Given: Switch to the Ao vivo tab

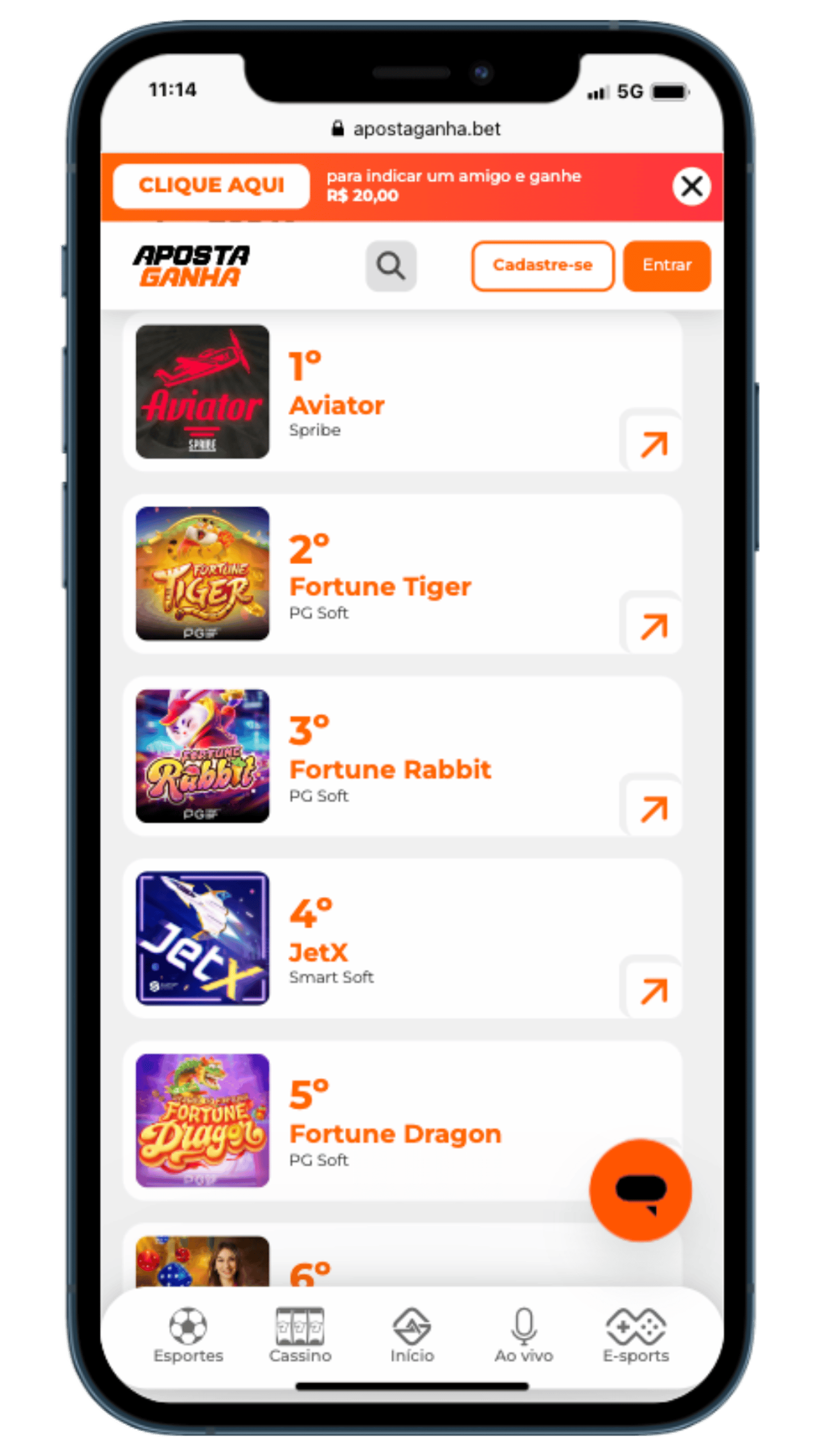Looking at the screenshot, I should pos(524,1336).
